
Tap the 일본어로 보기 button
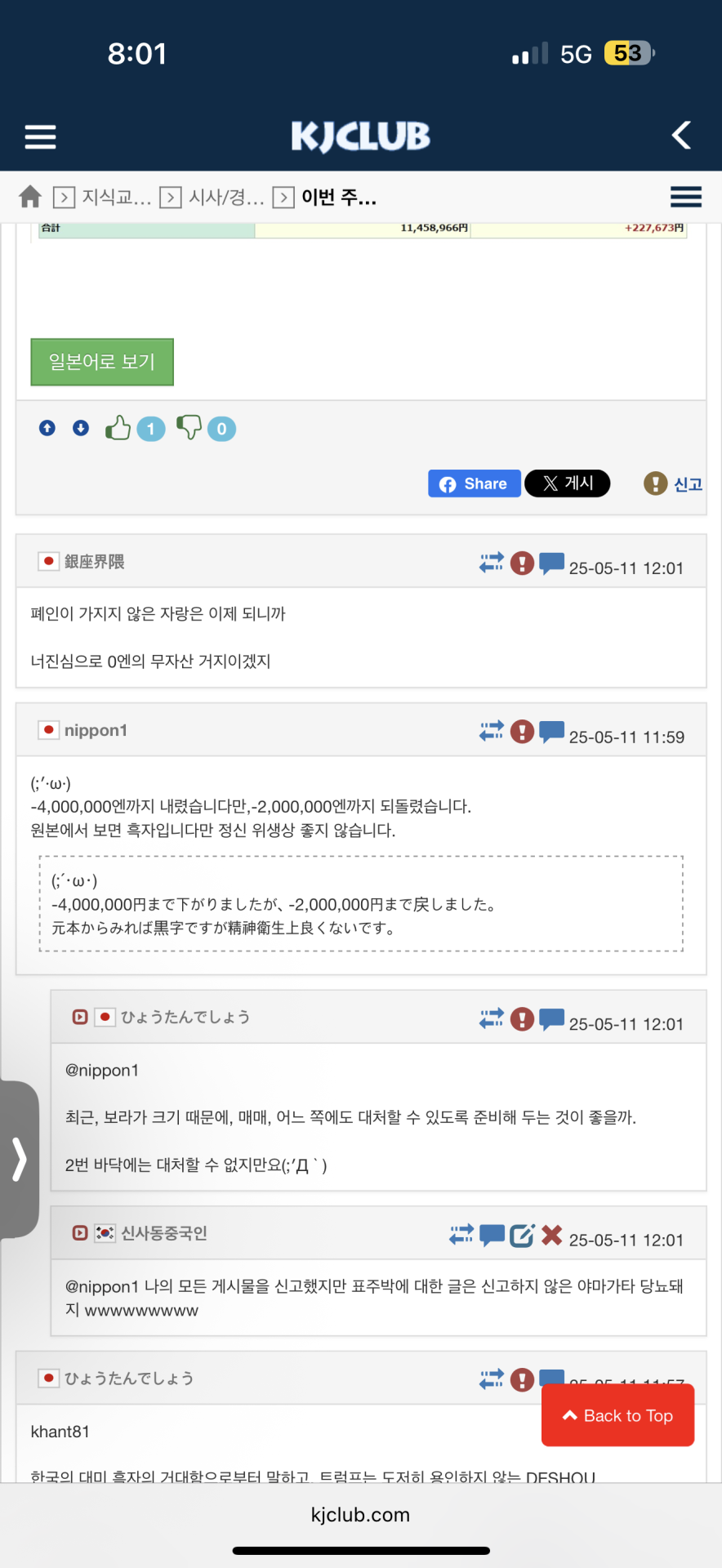click(102, 362)
